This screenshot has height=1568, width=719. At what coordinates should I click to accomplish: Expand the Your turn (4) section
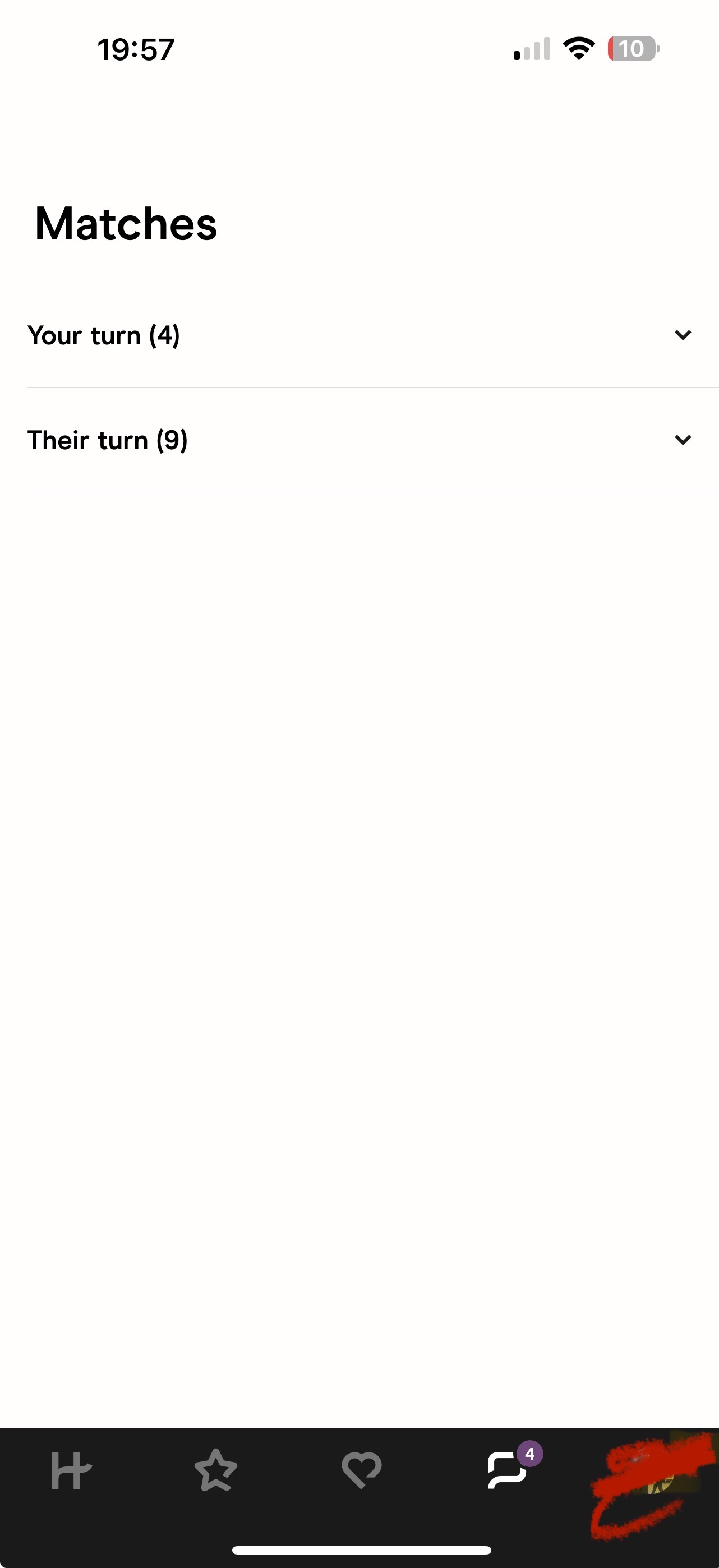click(x=683, y=335)
